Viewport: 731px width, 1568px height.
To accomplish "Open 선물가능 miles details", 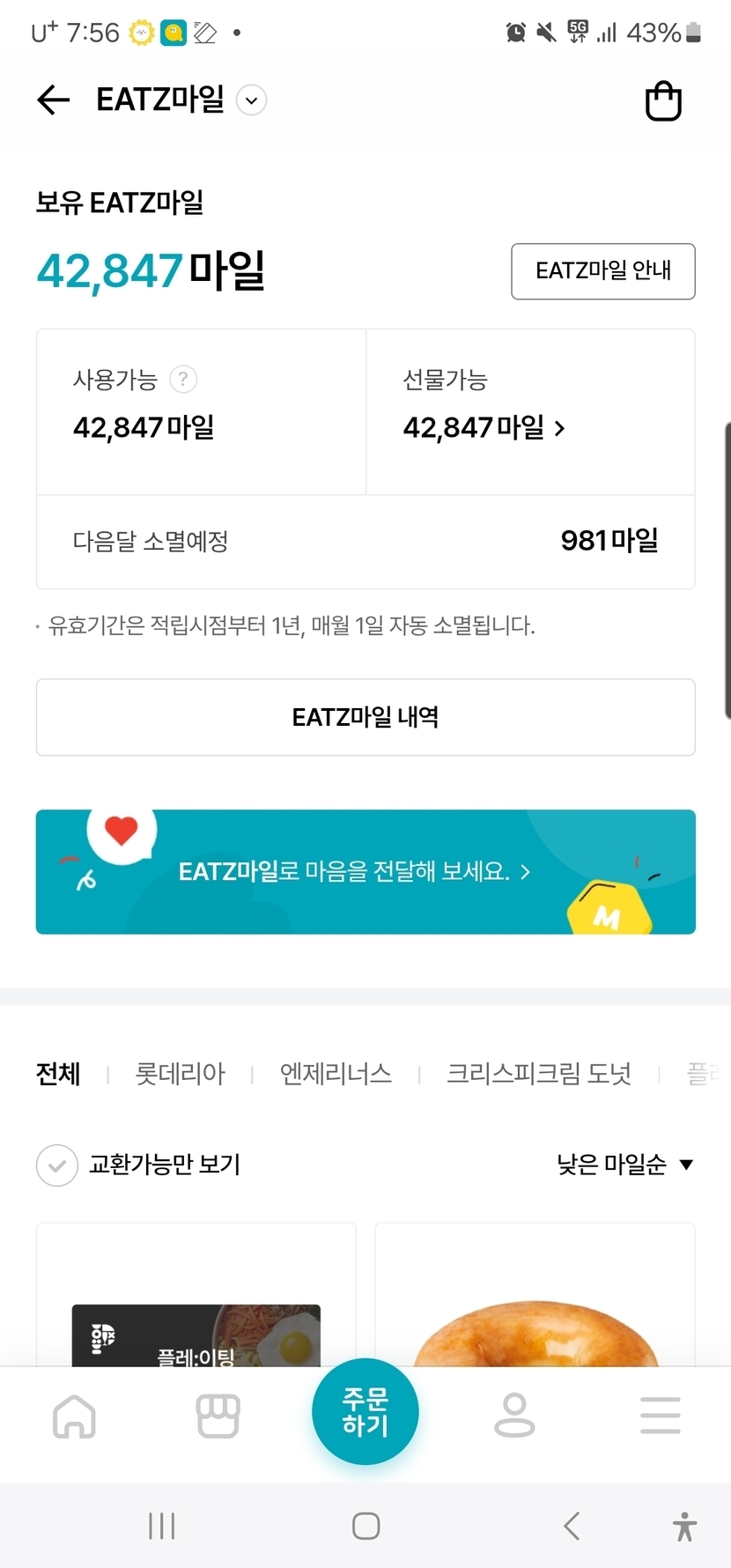I will tap(484, 428).
